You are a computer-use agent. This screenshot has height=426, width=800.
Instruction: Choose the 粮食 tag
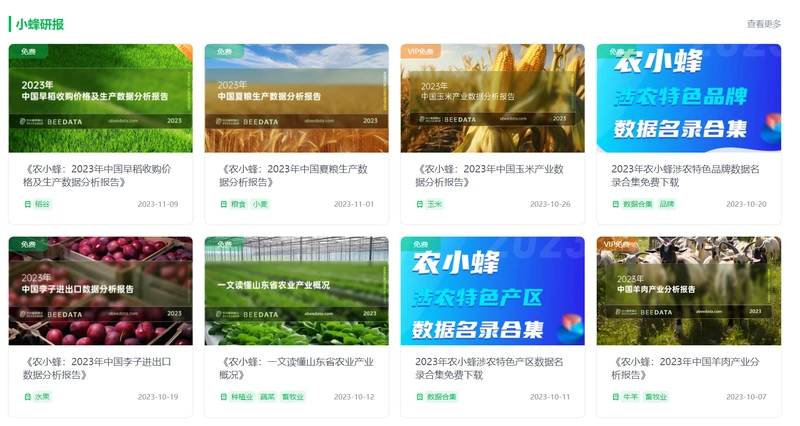pyautogui.click(x=238, y=204)
